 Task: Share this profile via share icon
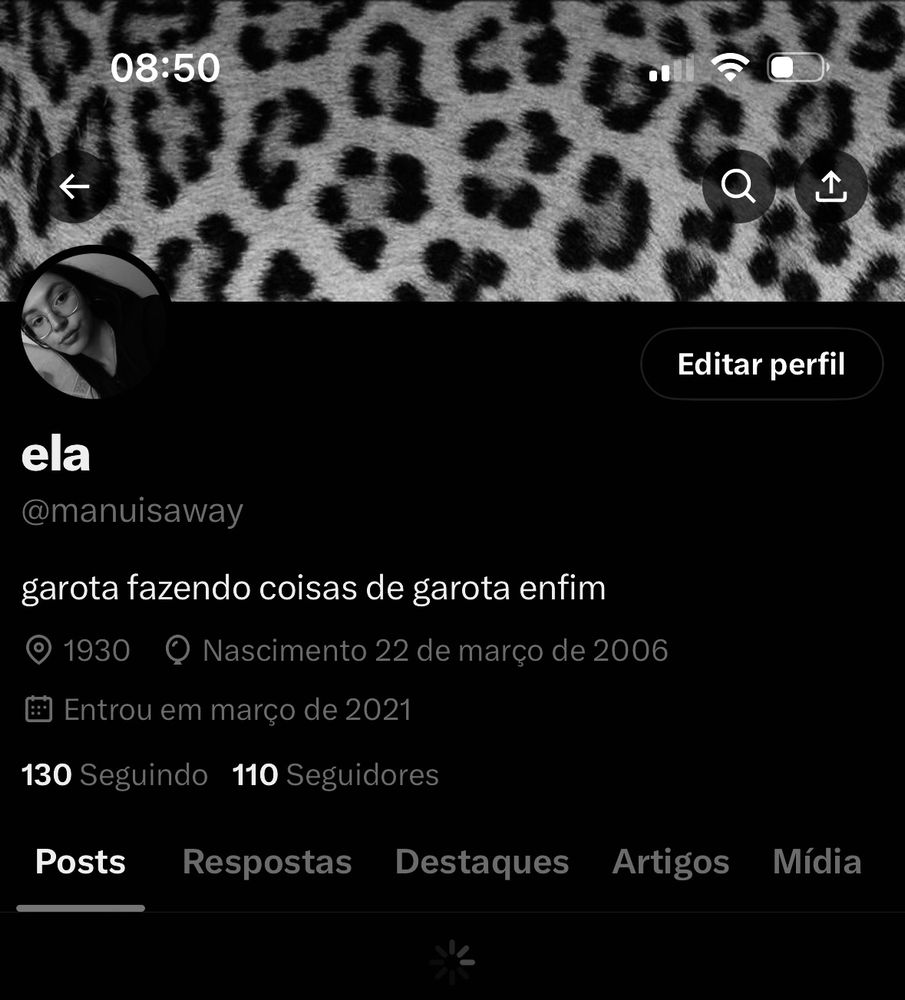coord(830,187)
